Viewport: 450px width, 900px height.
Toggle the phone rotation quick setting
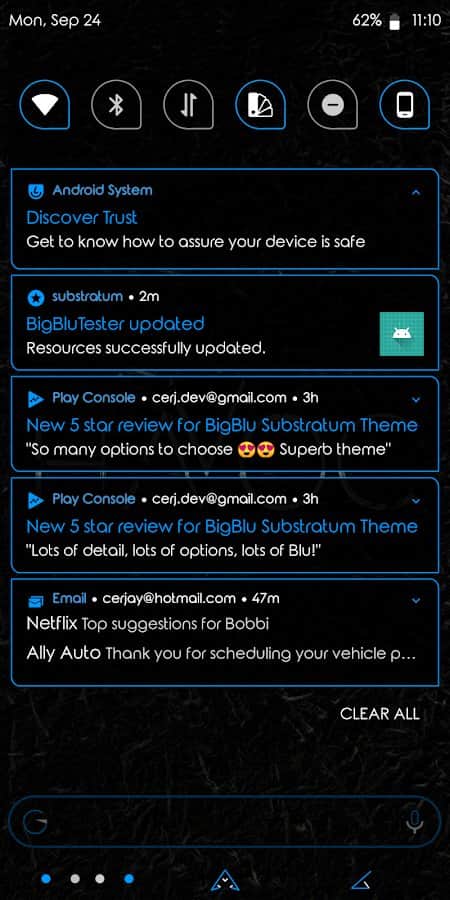coord(405,105)
